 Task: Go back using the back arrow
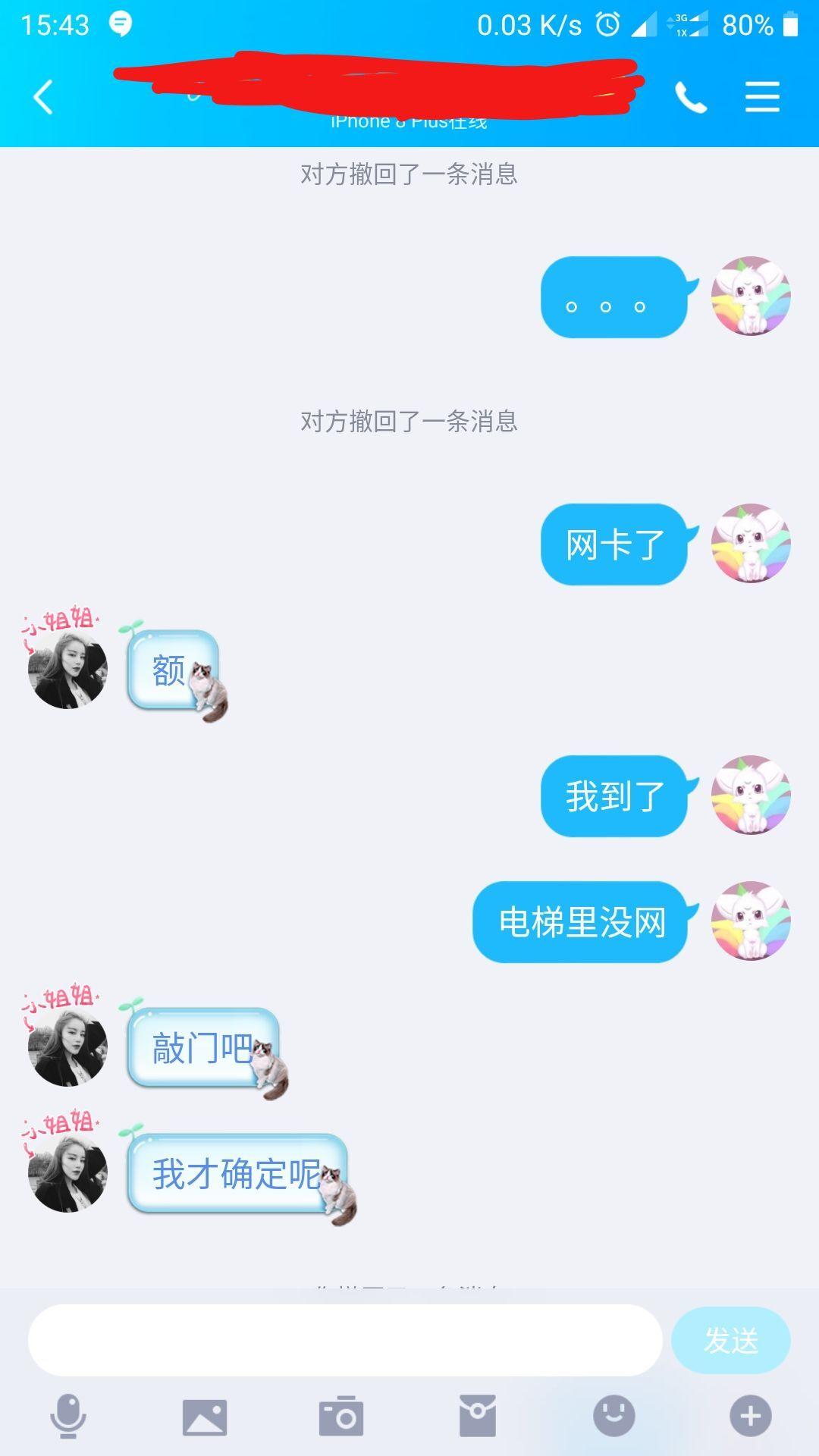42,97
